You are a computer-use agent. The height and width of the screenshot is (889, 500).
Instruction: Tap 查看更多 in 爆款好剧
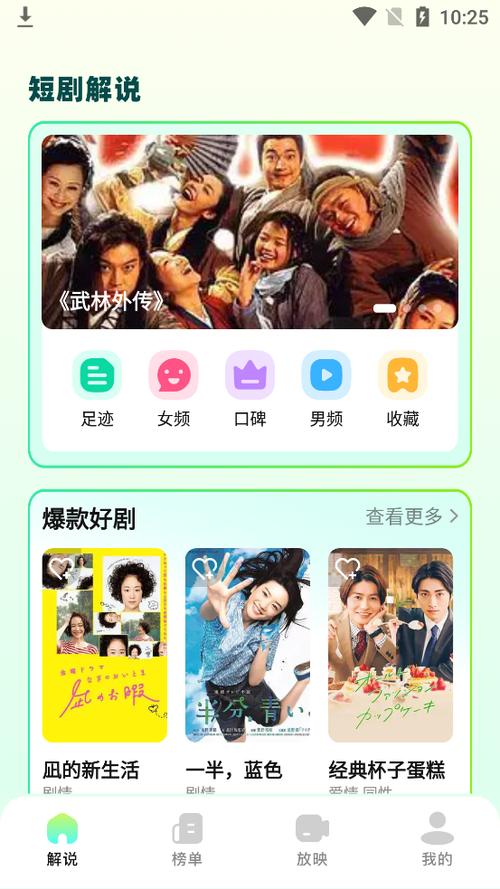412,516
